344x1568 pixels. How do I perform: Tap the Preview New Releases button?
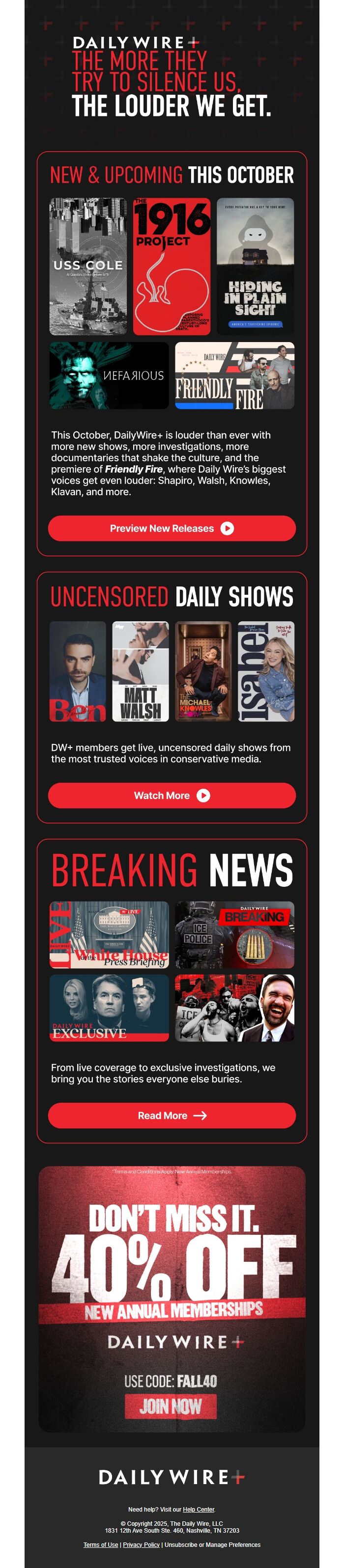tap(172, 528)
